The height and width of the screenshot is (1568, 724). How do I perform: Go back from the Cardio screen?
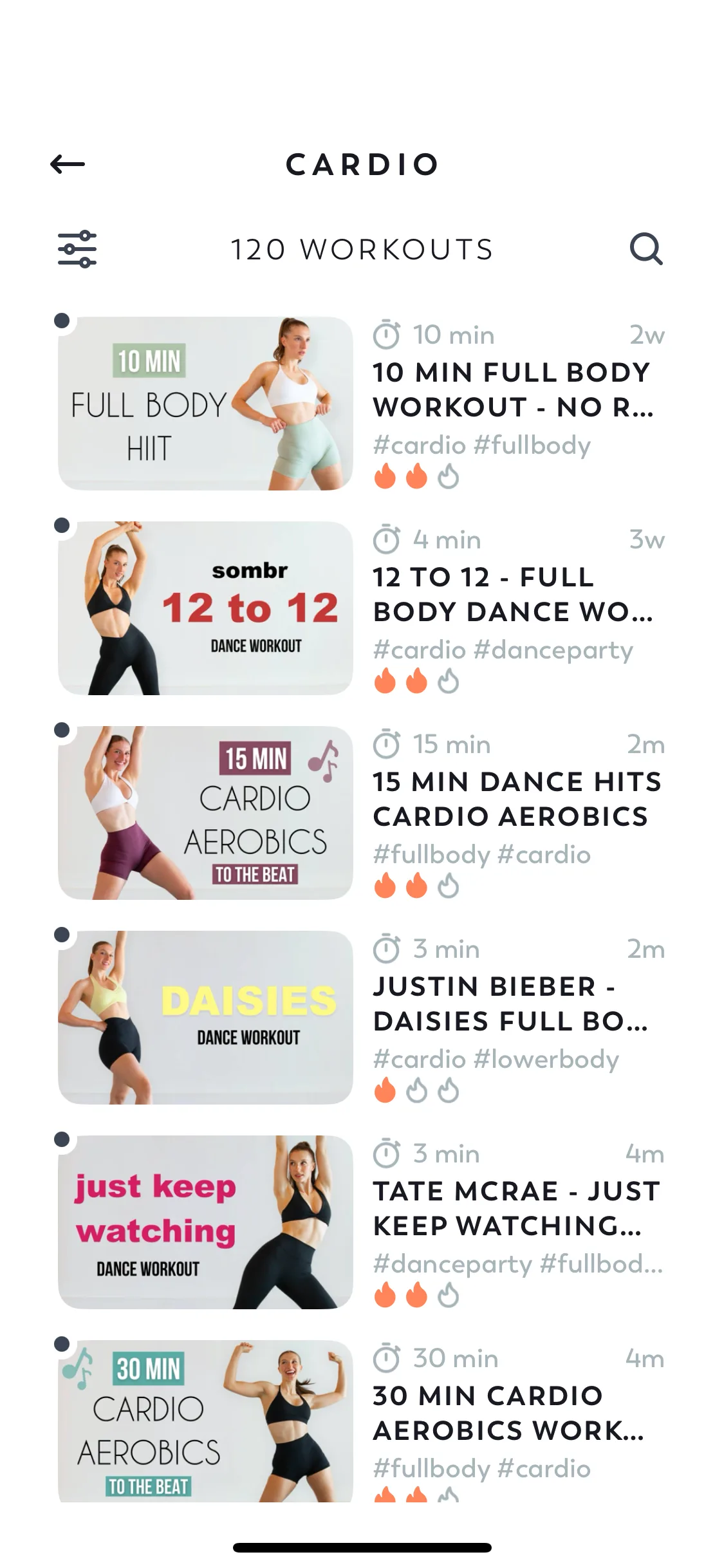[68, 164]
